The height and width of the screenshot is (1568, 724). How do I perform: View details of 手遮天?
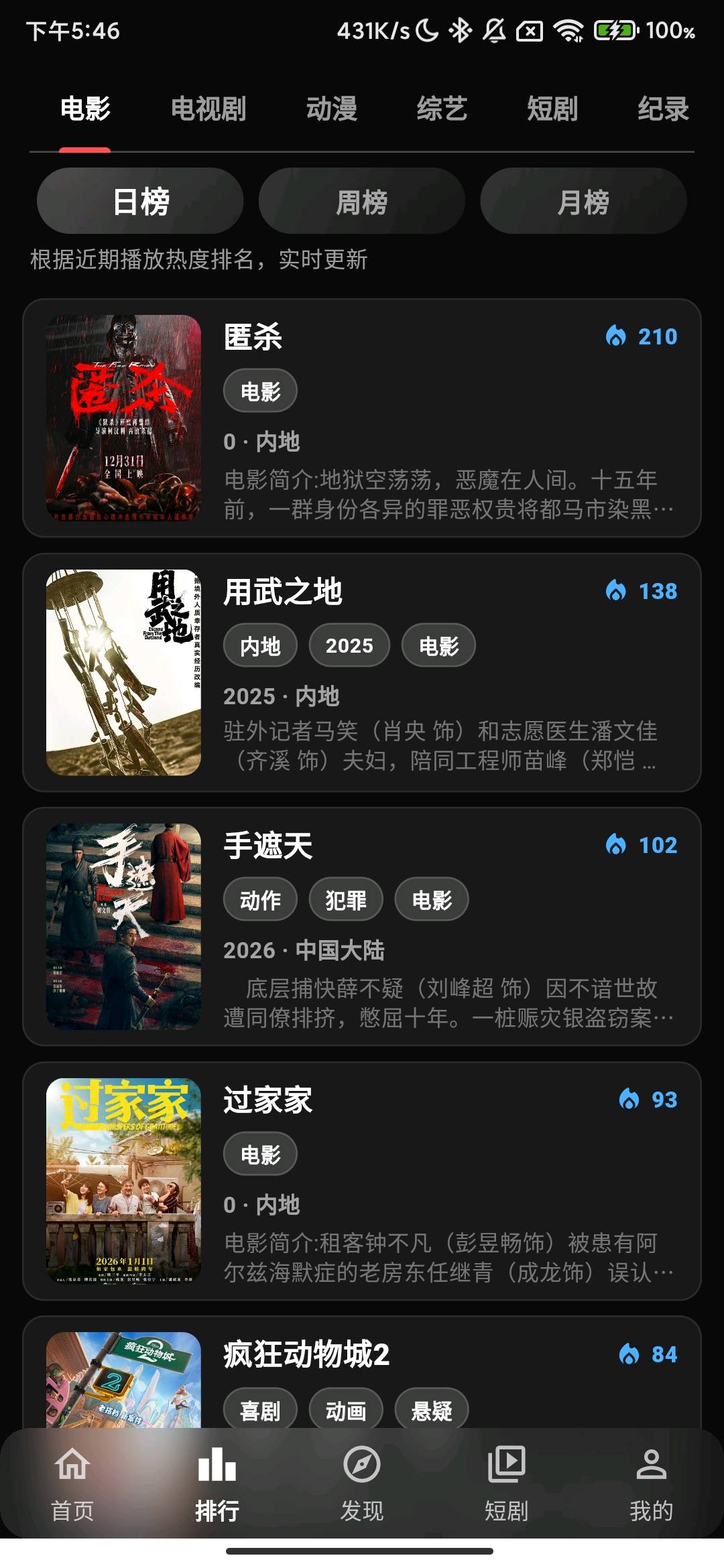(362, 926)
